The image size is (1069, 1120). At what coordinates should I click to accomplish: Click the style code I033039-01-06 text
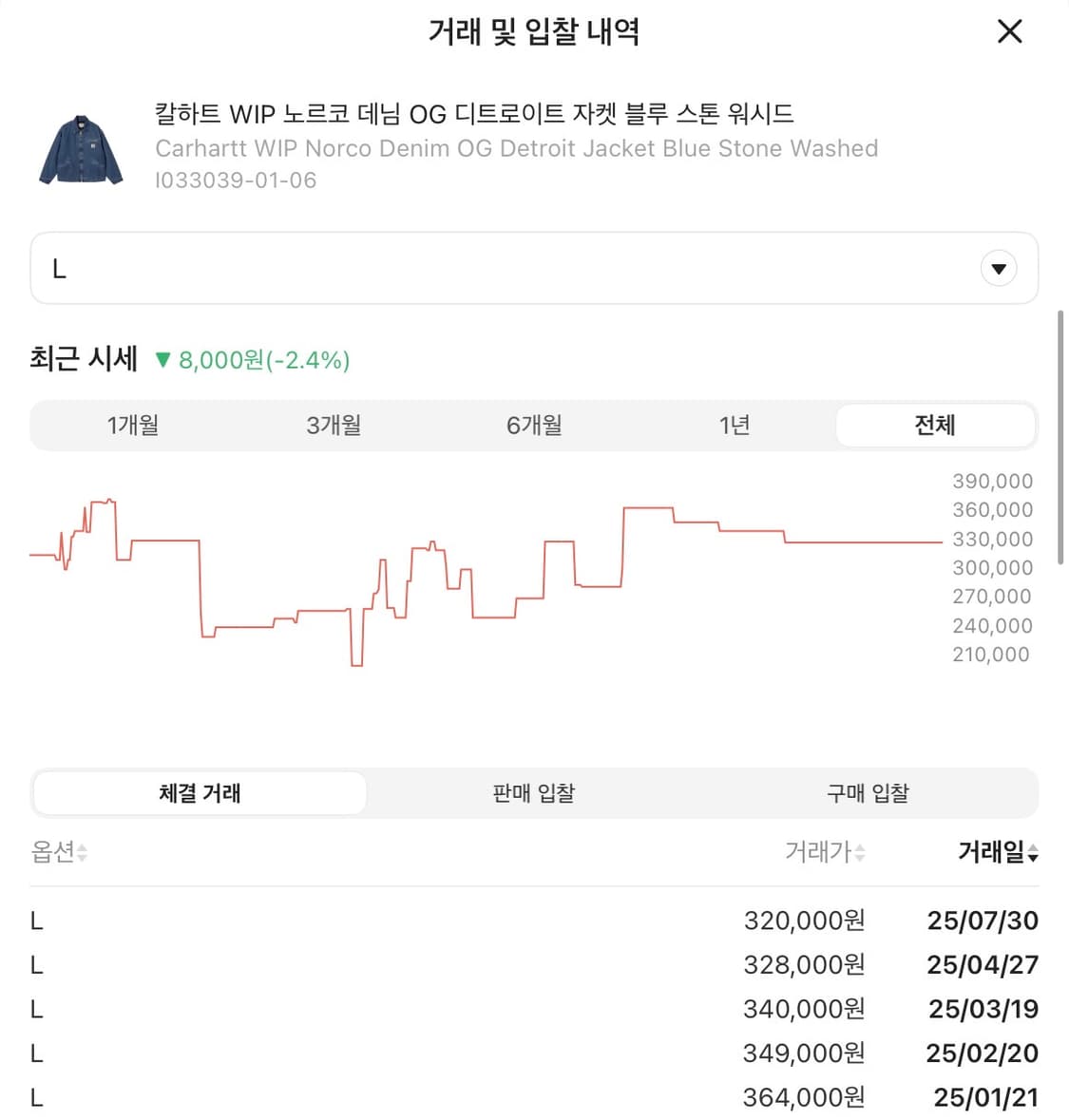coord(236,180)
